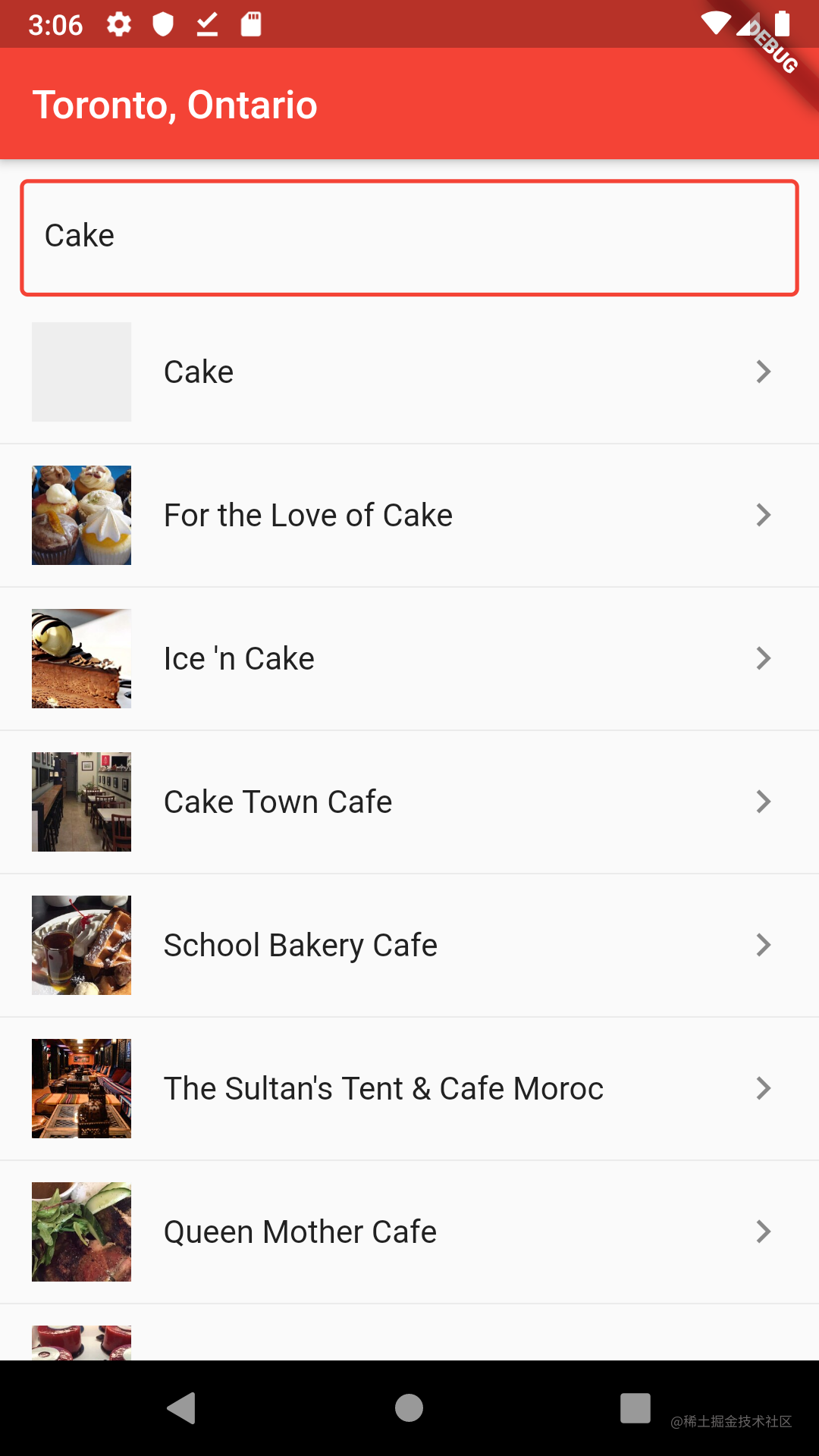
Task: Select The Sultan's Tent & Cafe Moroc
Action: coord(409,1088)
